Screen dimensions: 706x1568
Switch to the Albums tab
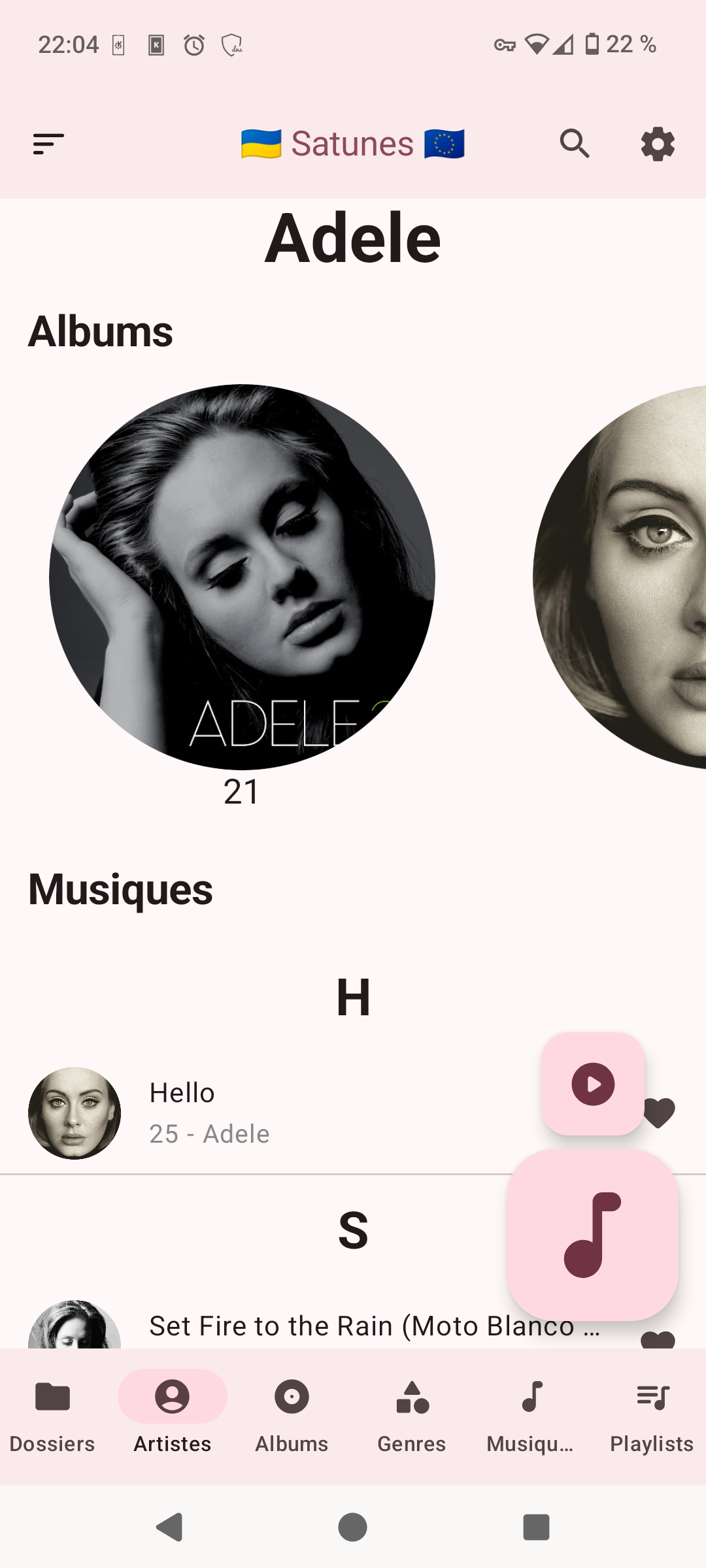(x=292, y=1415)
